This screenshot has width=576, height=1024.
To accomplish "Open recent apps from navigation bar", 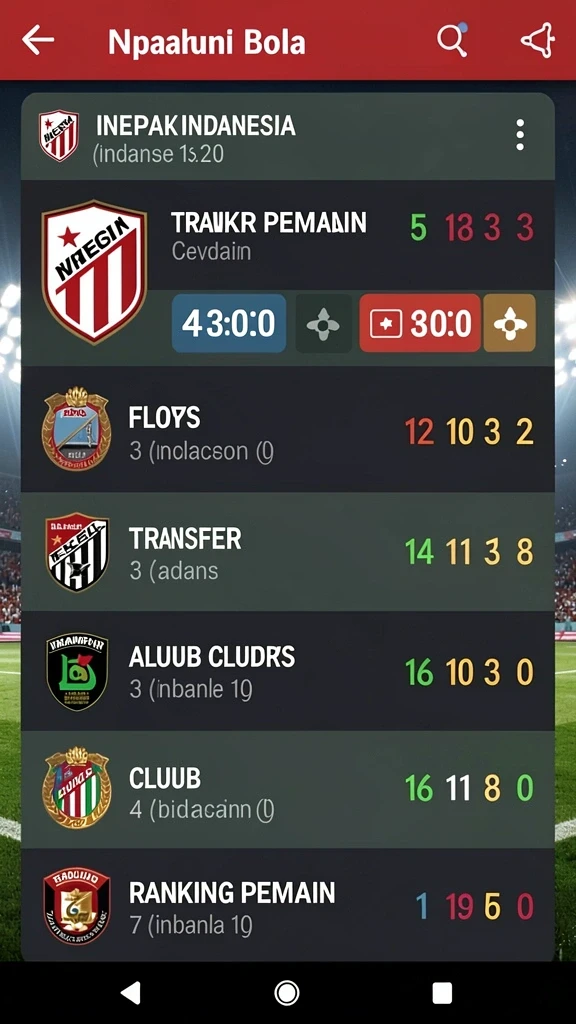I will pos(442,993).
